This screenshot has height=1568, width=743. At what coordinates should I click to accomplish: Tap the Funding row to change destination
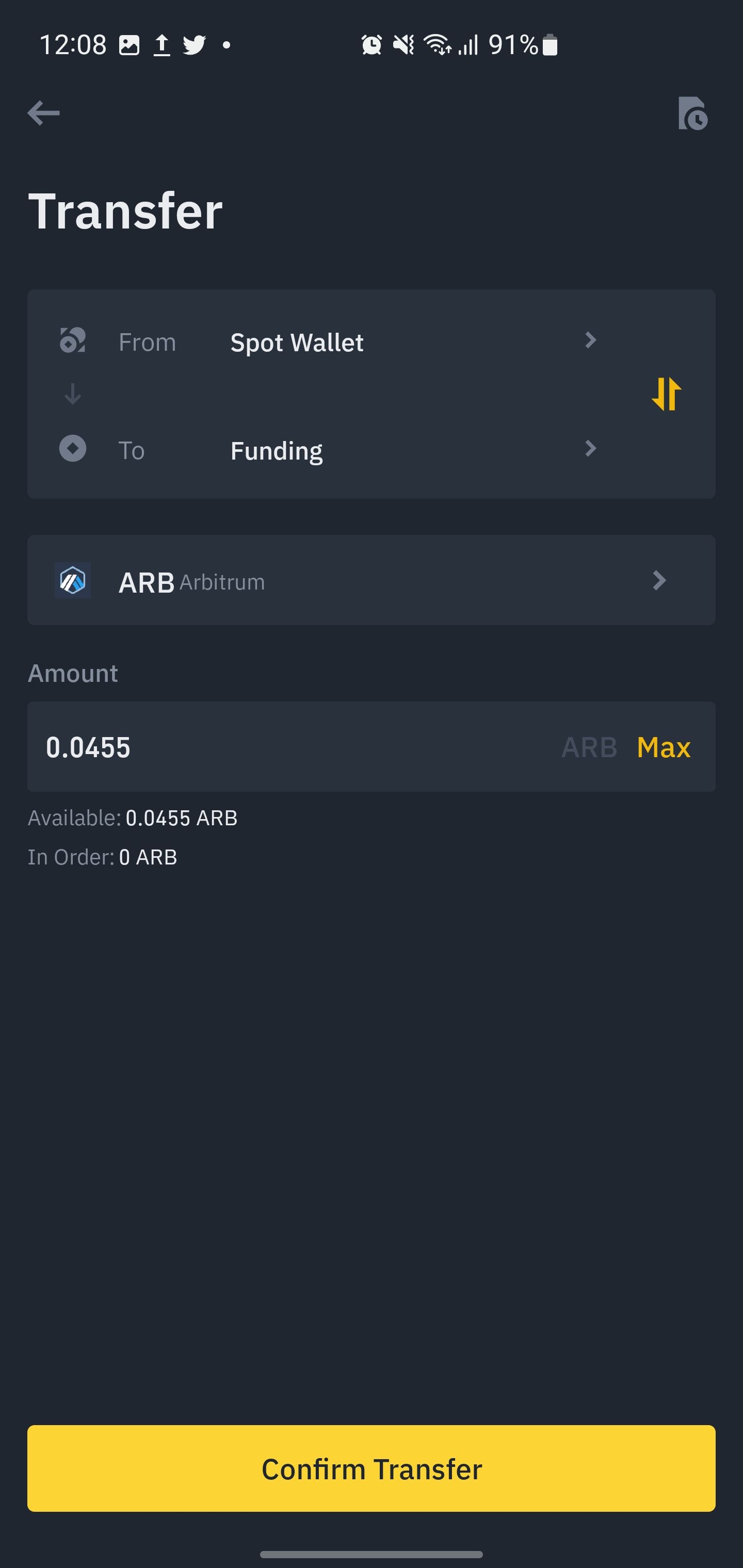pyautogui.click(x=276, y=449)
